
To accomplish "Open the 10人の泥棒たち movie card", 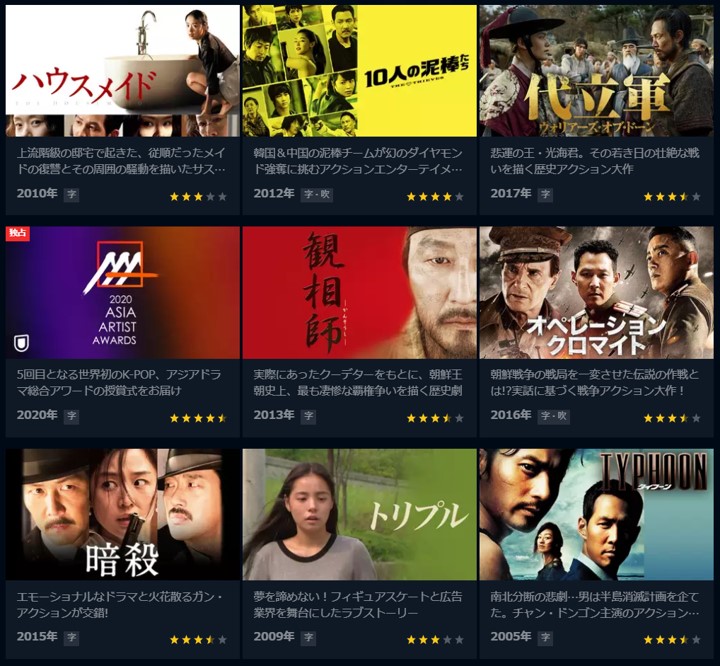I will pyautogui.click(x=359, y=72).
